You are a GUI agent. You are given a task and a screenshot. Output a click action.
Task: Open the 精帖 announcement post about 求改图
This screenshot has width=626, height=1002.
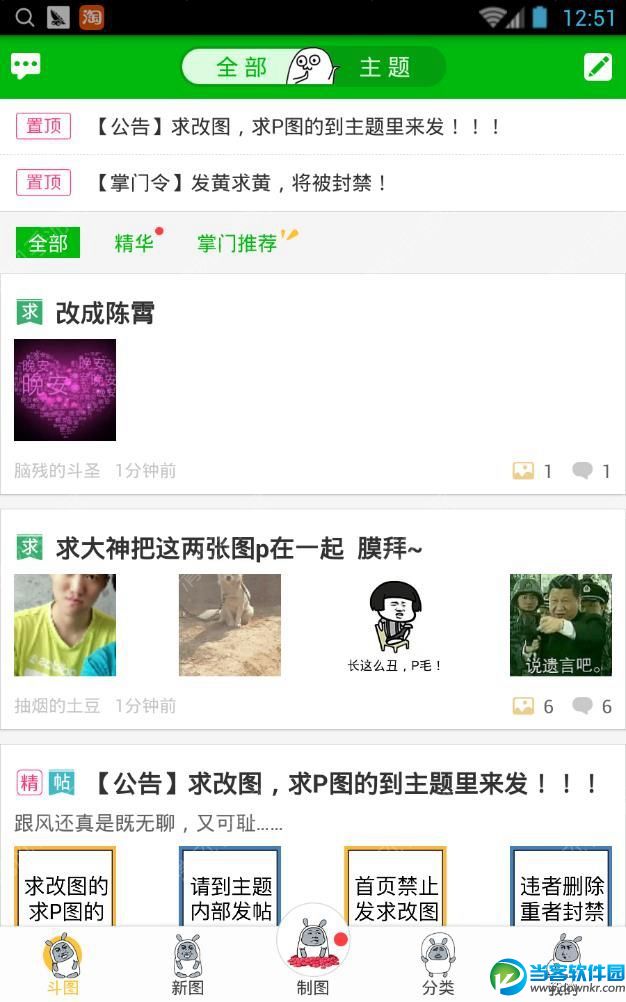pos(345,784)
